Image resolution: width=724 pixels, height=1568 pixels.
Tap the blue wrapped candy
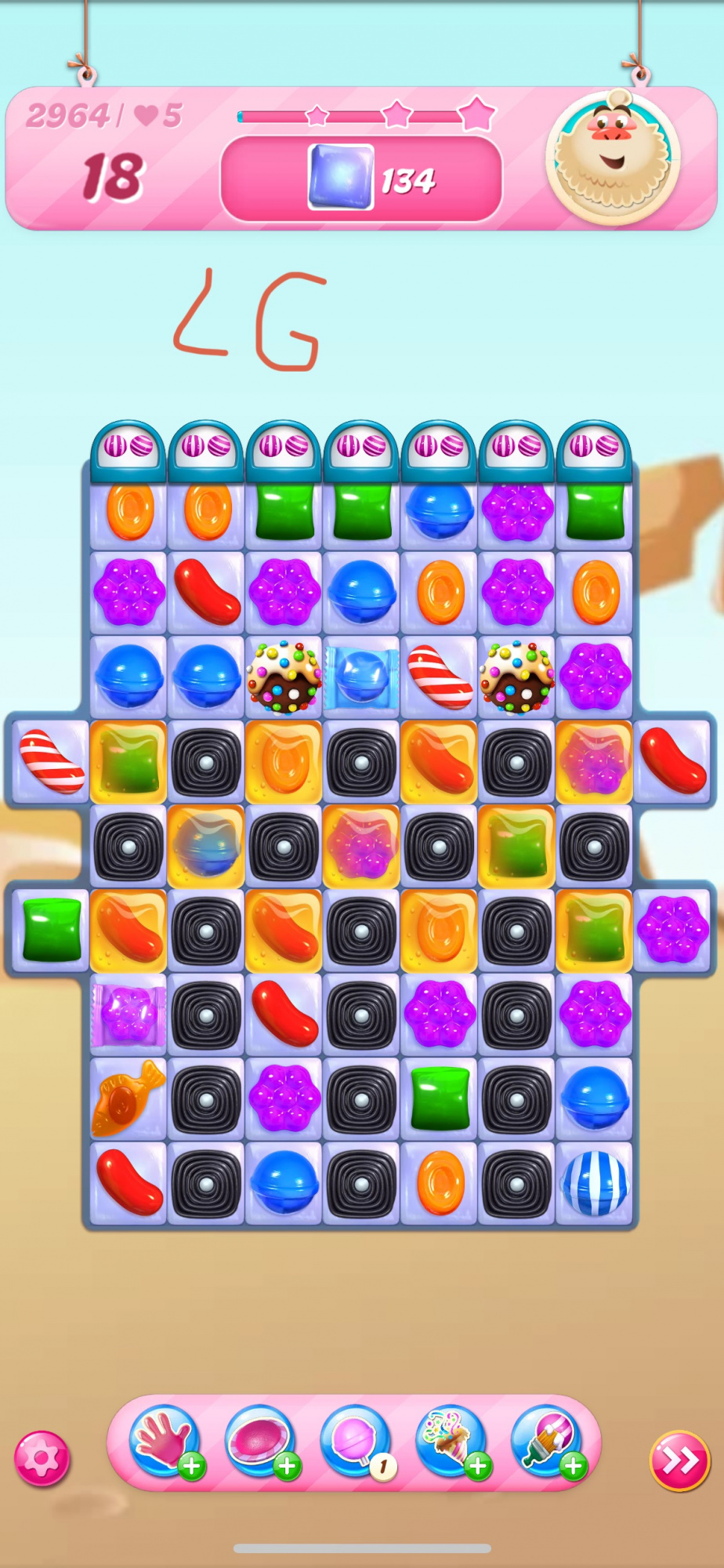(x=361, y=677)
